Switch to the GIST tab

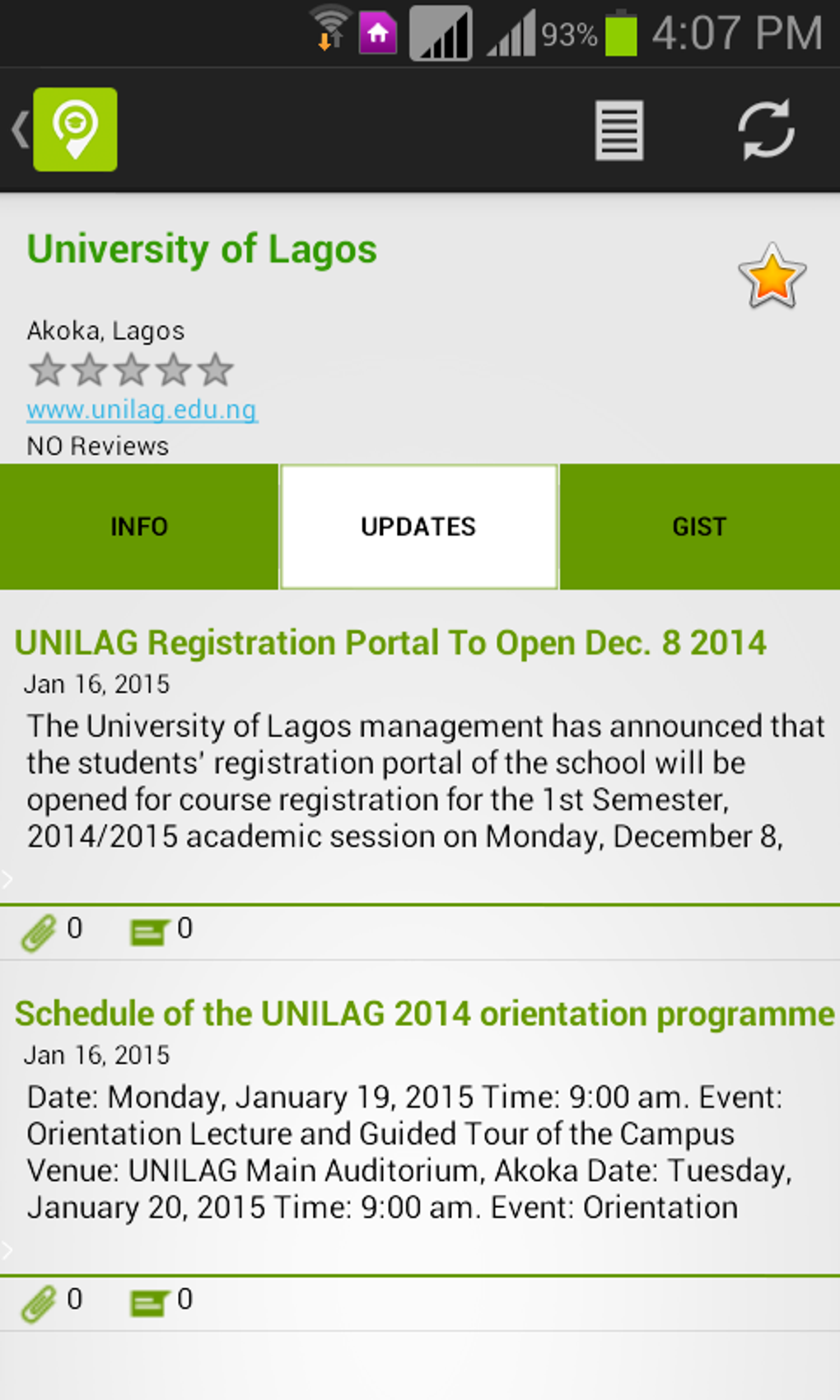click(700, 527)
